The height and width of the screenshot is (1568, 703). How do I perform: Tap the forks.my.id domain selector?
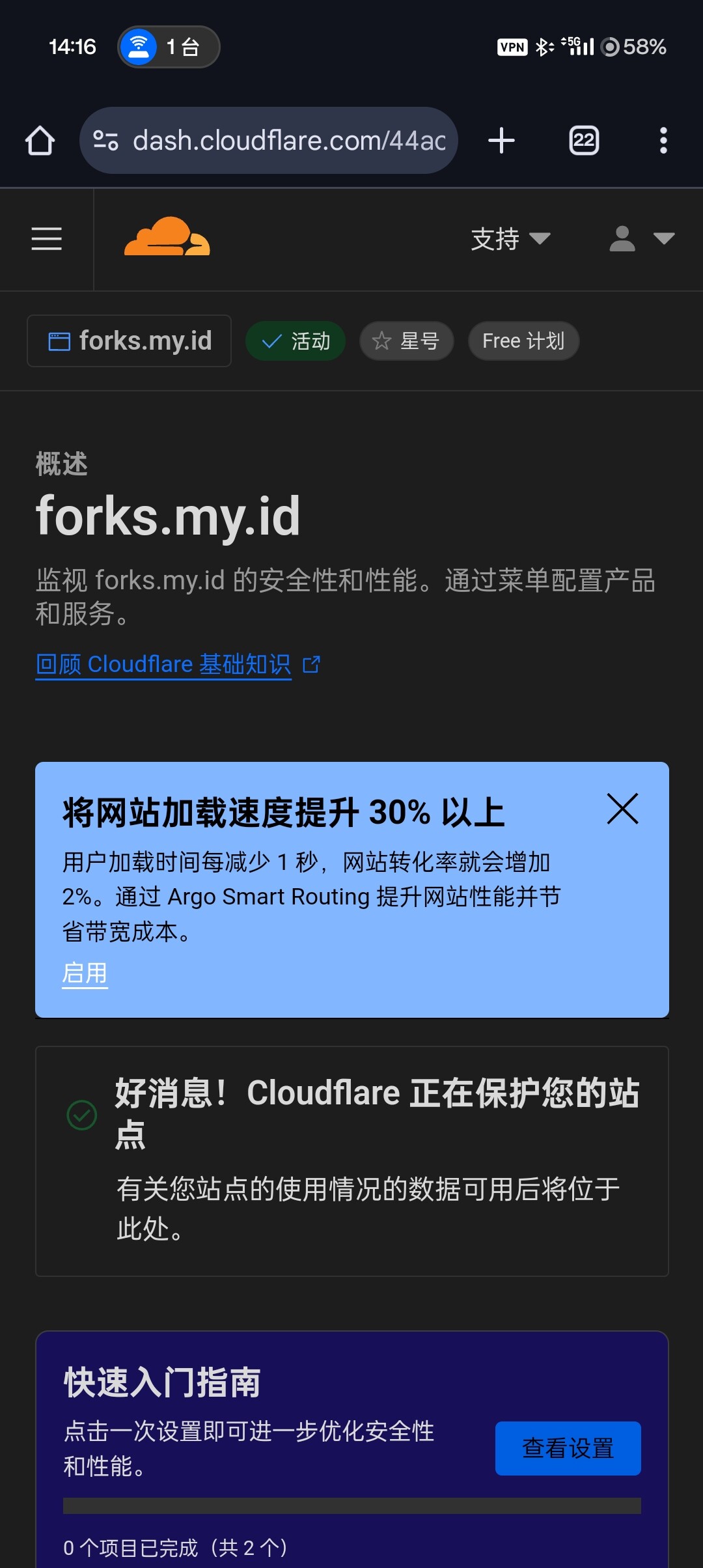tap(129, 341)
